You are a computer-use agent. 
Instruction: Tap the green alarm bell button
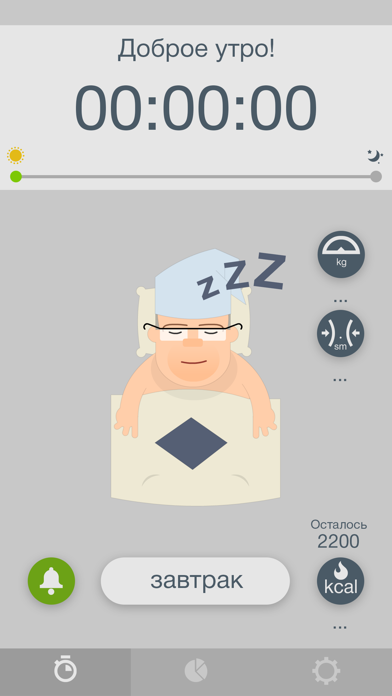point(51,581)
